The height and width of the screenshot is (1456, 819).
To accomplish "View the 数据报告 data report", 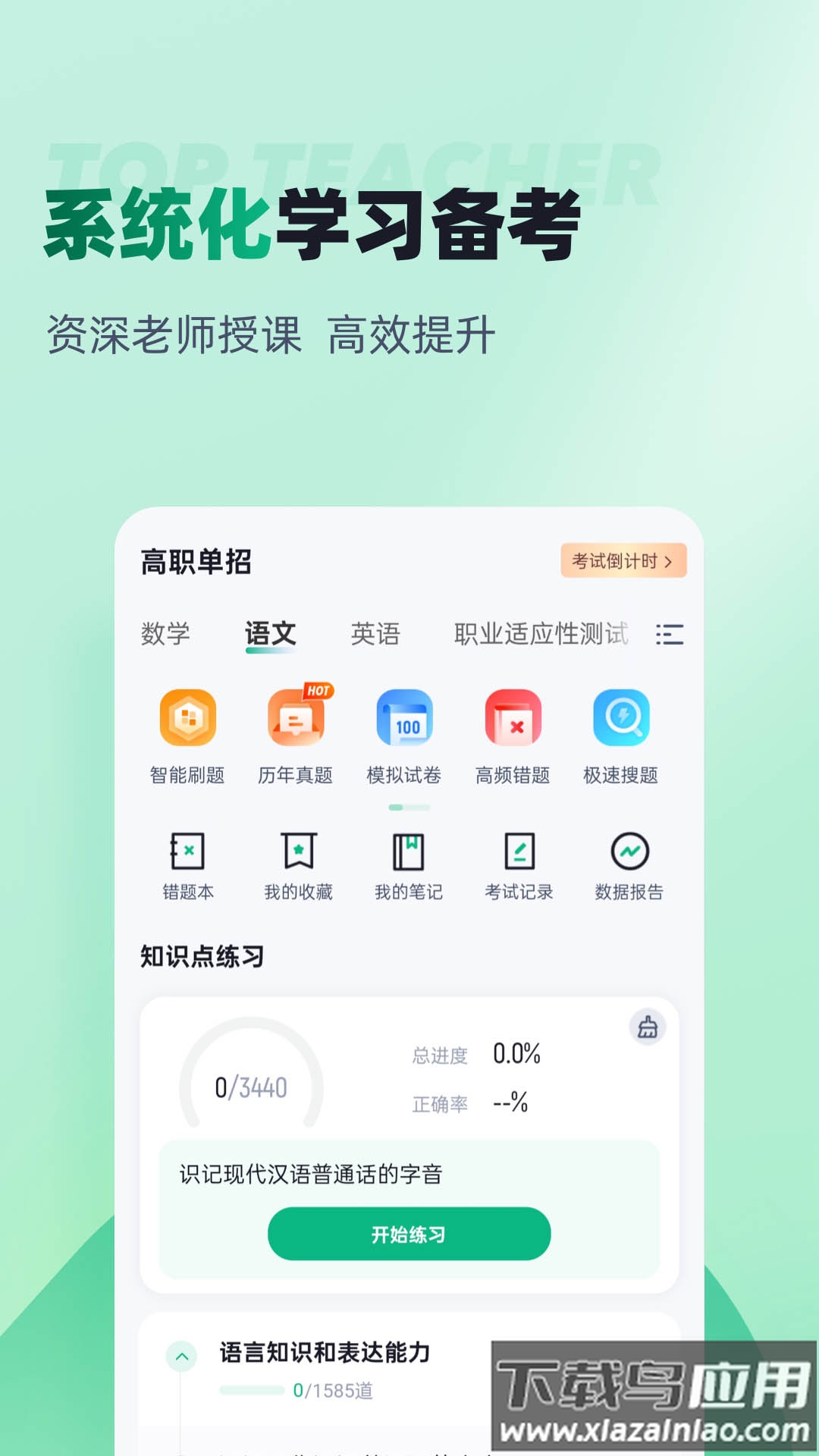I will pos(627,864).
